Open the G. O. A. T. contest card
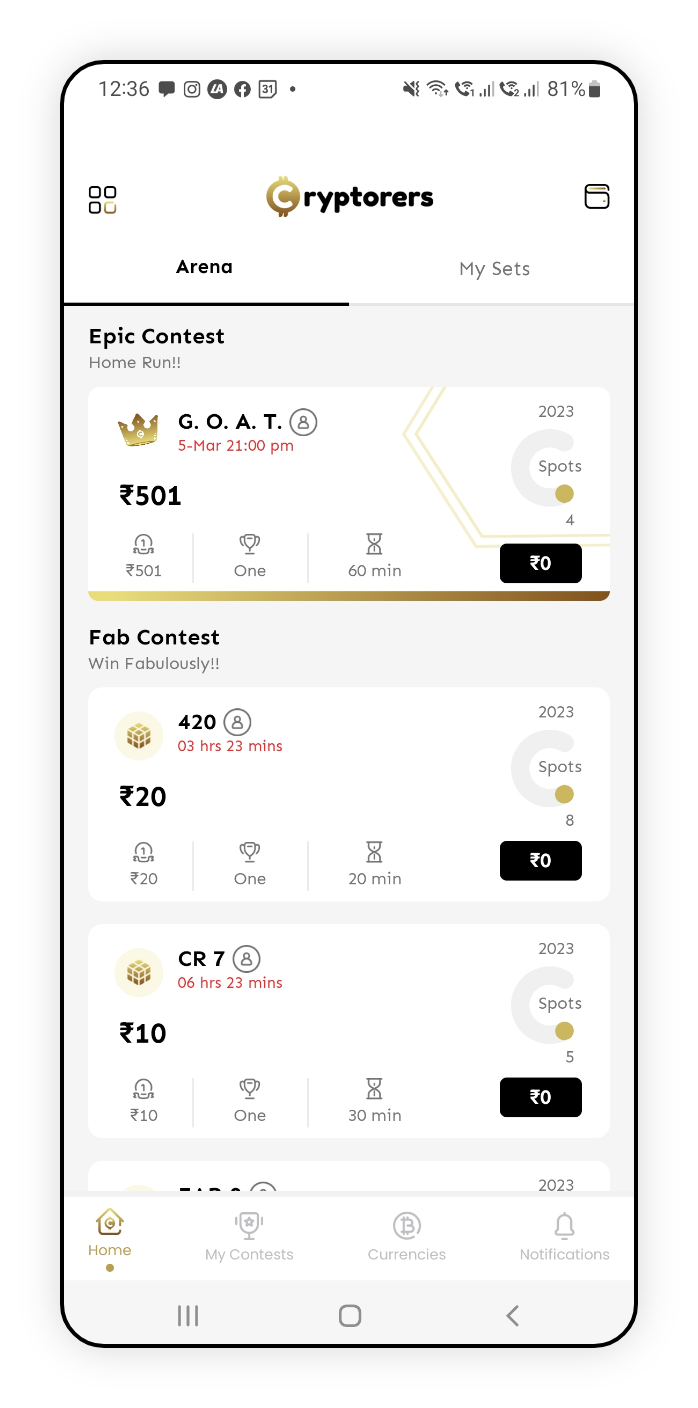This screenshot has width=698, height=1408. (300, 490)
